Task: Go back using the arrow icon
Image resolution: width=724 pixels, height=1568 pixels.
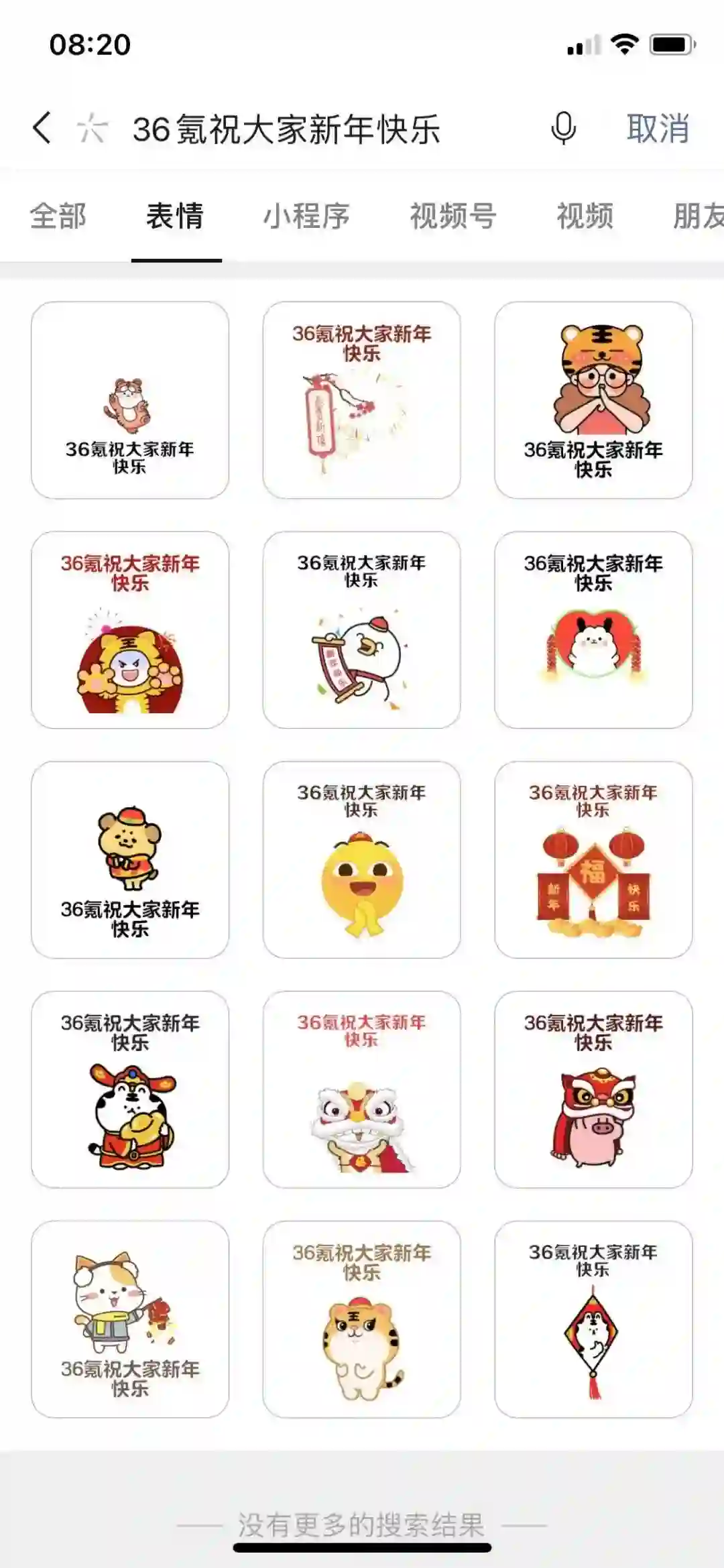Action: 42,128
